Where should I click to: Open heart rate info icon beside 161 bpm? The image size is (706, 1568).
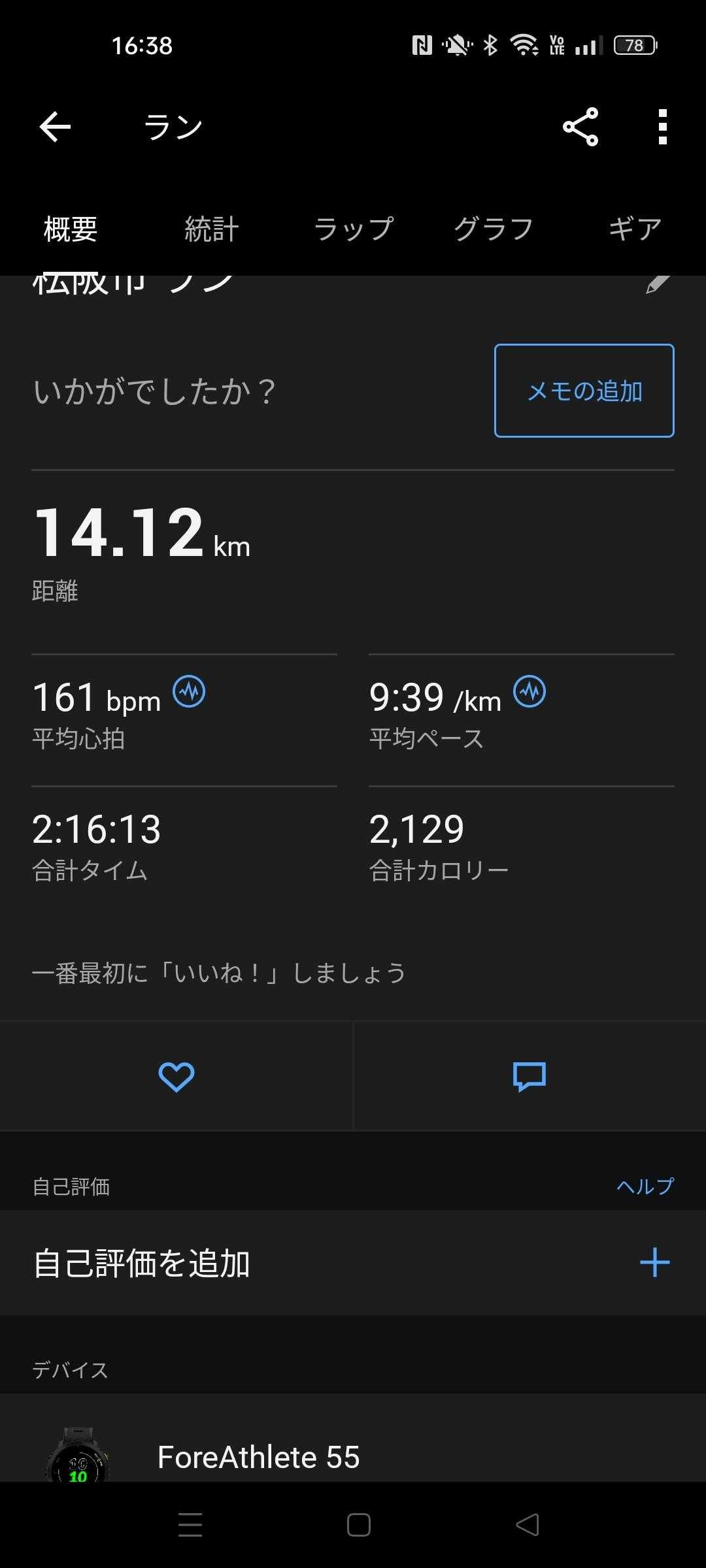point(189,692)
